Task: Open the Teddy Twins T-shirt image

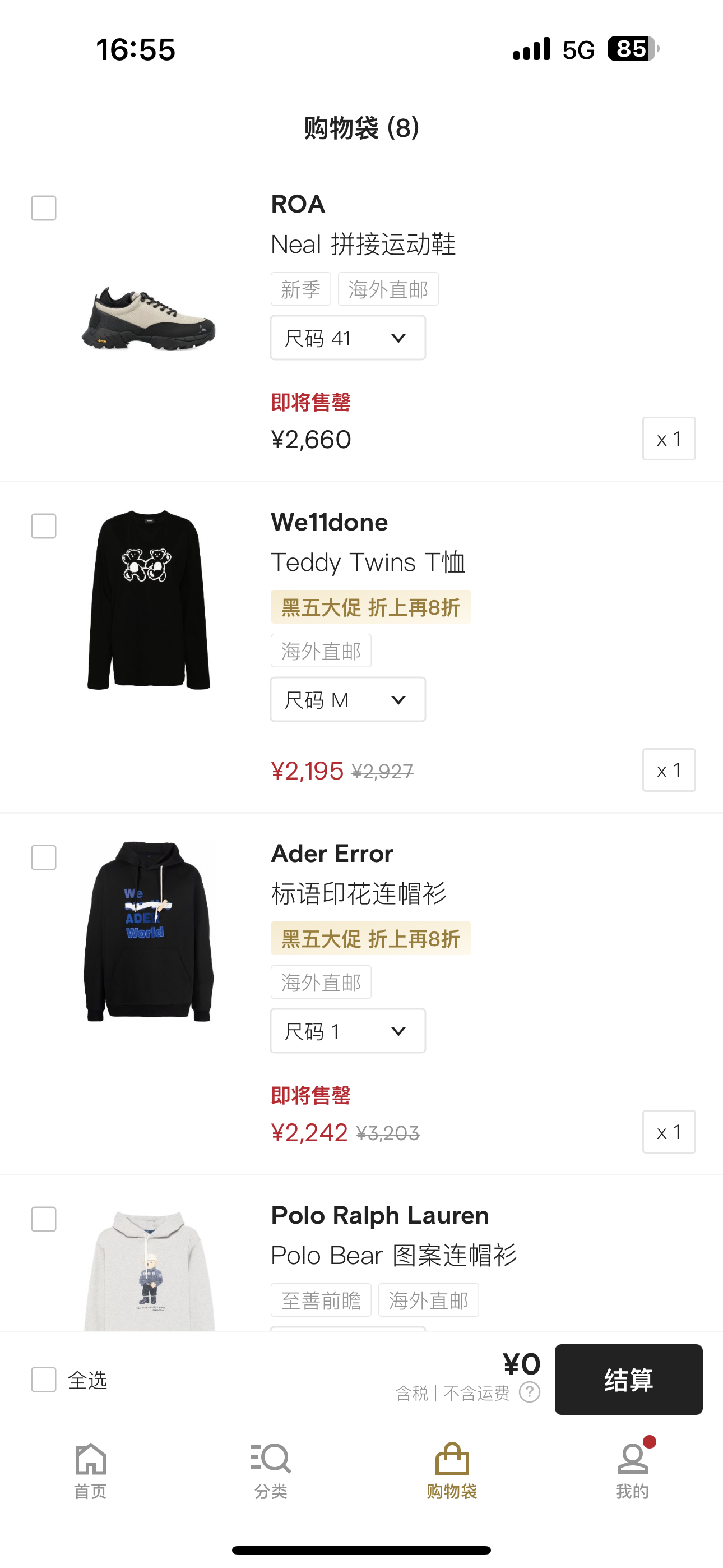Action: point(149,600)
